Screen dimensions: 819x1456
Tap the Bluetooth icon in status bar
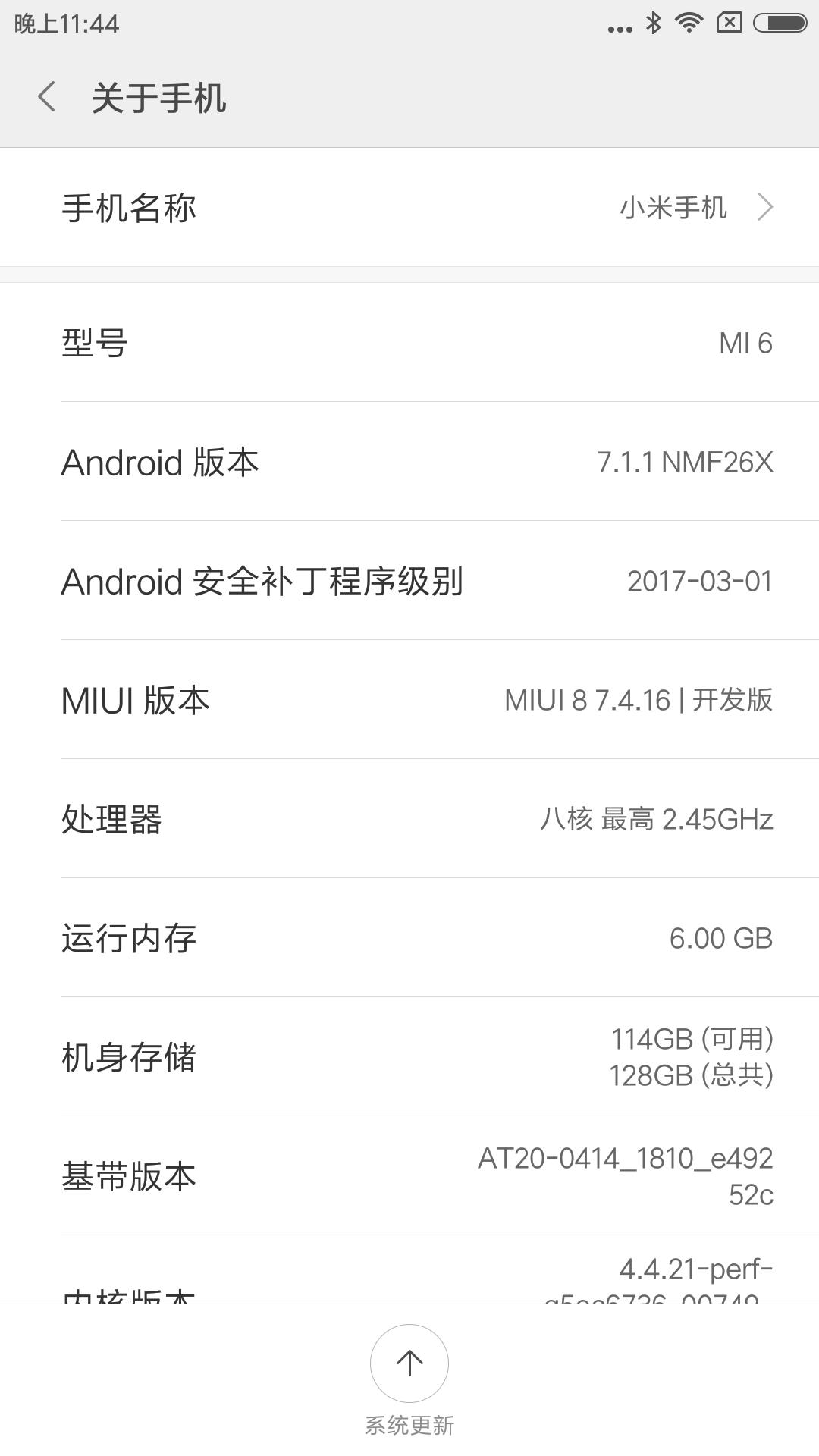tap(652, 23)
